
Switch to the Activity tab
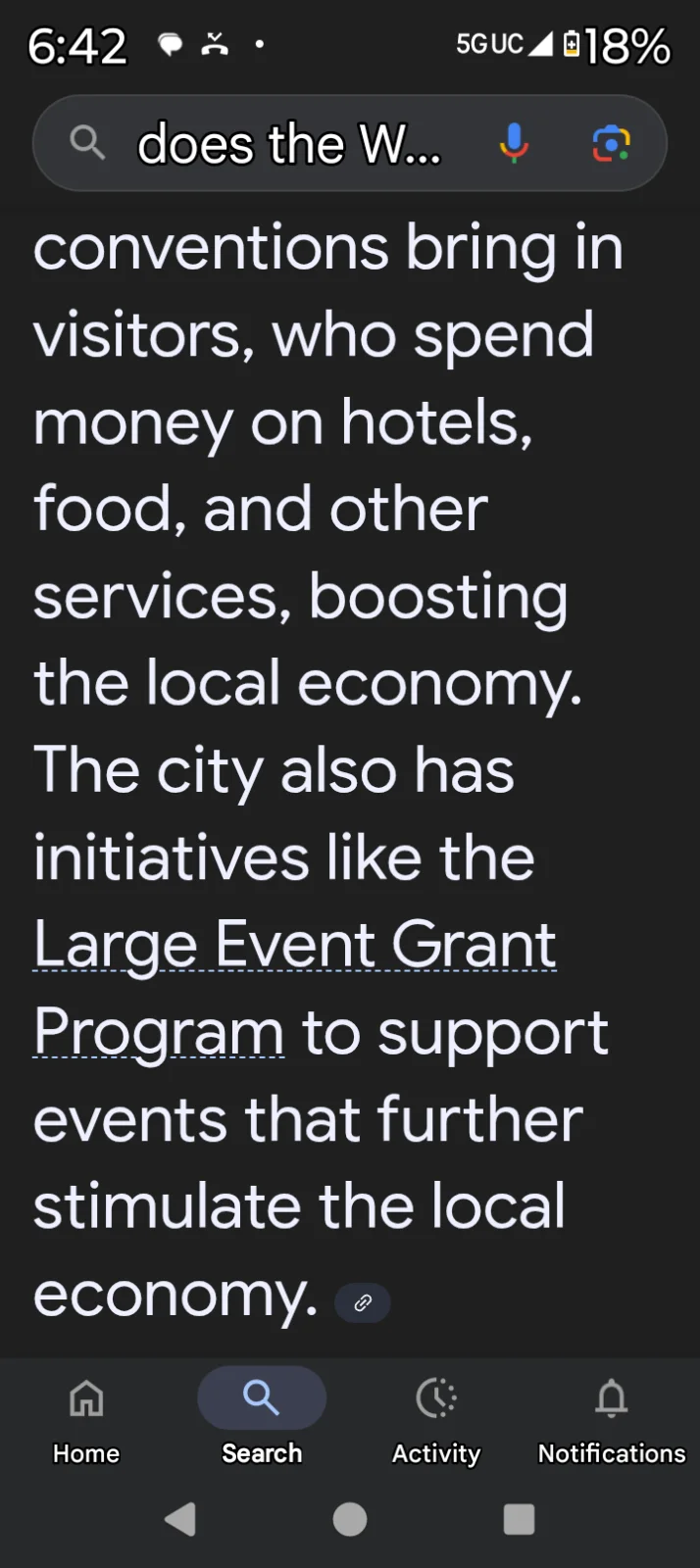pos(436,1417)
